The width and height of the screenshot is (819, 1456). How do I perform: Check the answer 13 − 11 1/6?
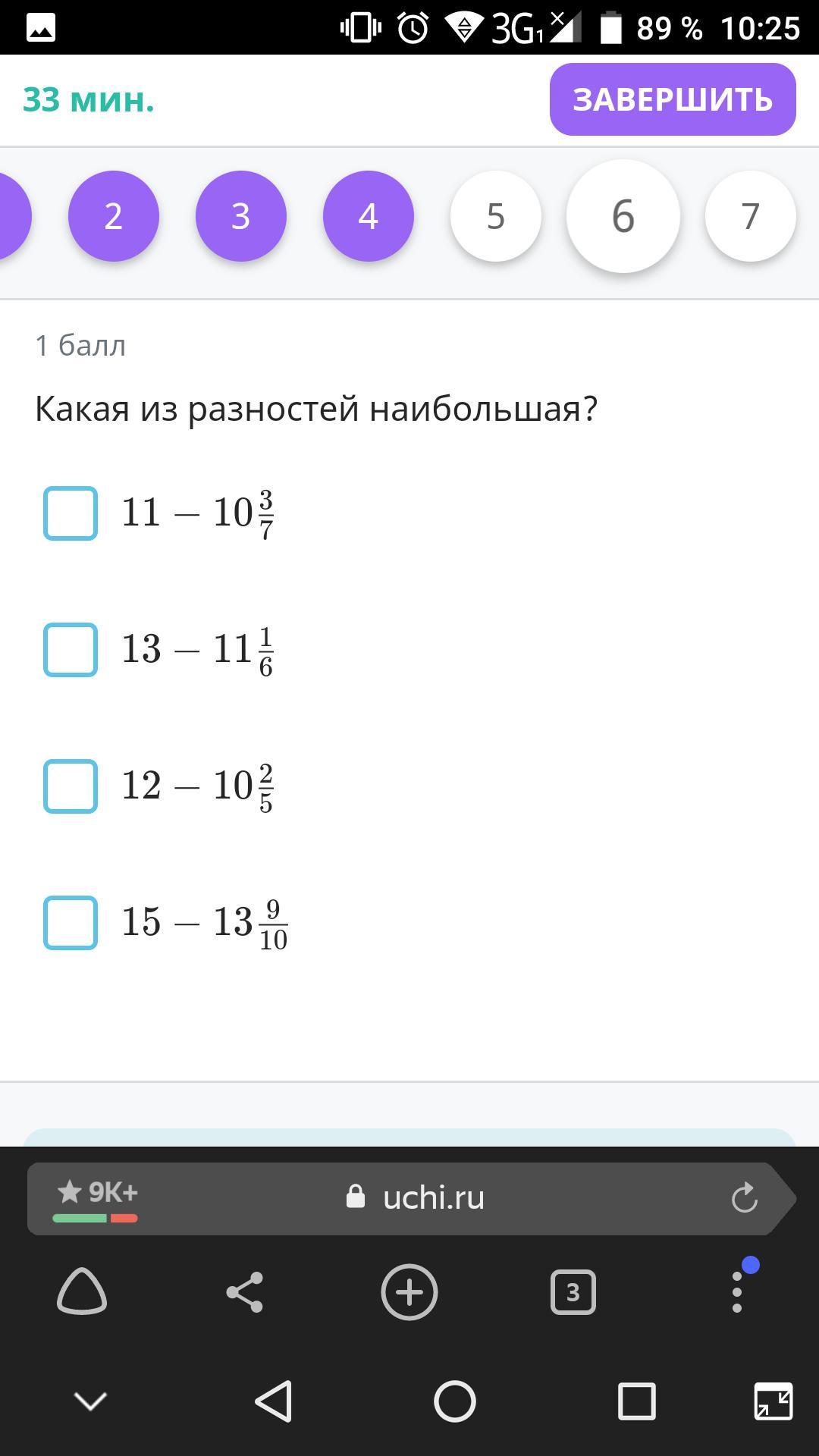point(71,650)
